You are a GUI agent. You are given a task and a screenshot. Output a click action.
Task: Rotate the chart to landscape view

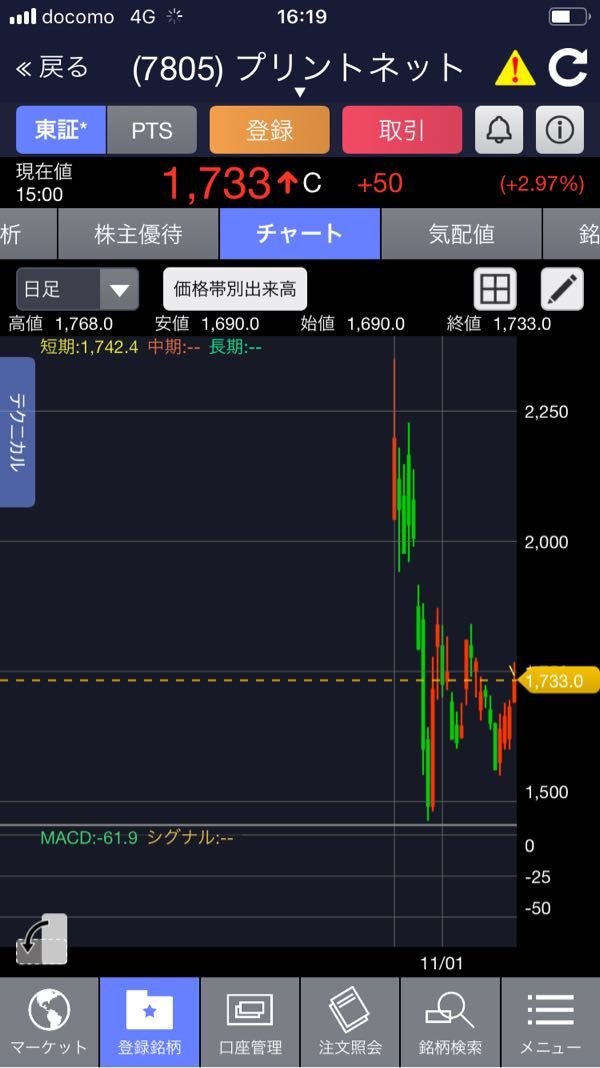click(42, 940)
